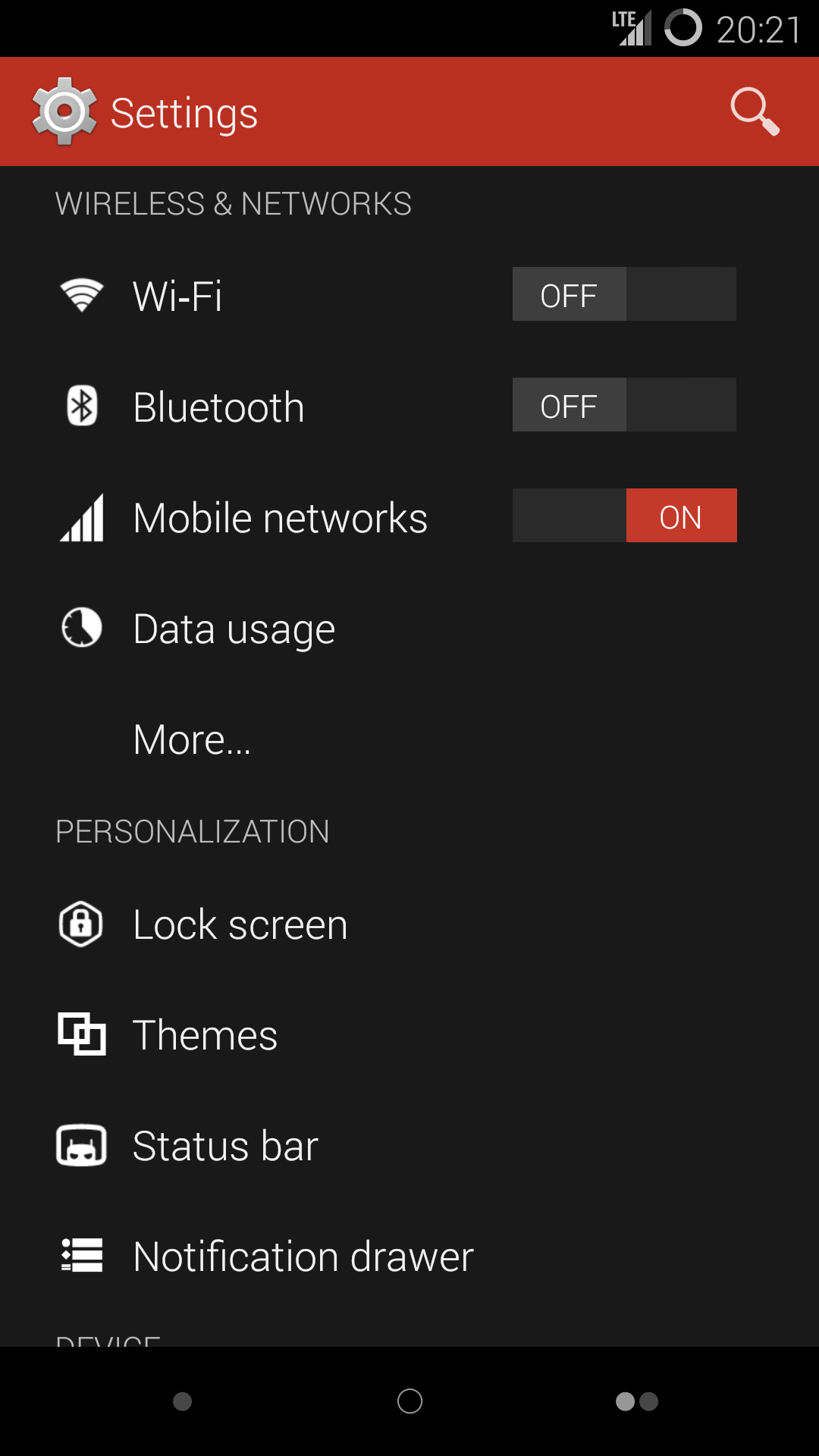Viewport: 819px width, 1456px height.
Task: Open search in Settings
Action: coord(755,112)
